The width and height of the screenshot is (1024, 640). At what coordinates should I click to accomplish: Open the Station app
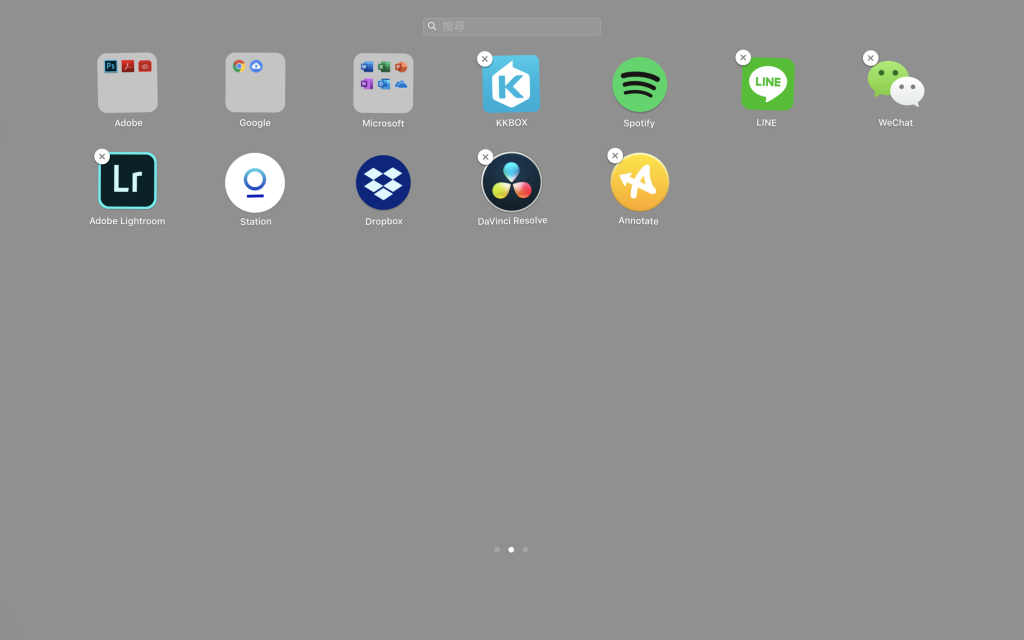[255, 182]
